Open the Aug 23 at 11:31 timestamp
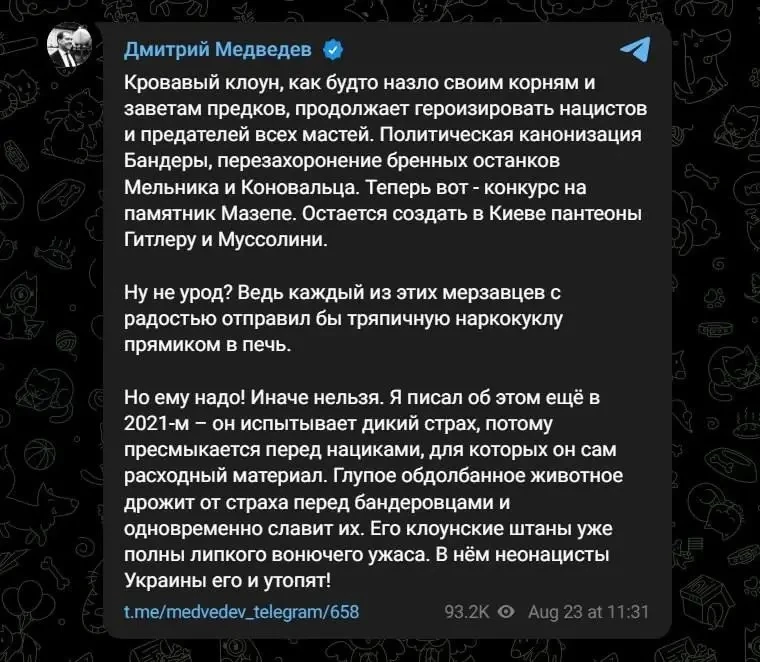Image resolution: width=760 pixels, height=662 pixels. click(588, 612)
